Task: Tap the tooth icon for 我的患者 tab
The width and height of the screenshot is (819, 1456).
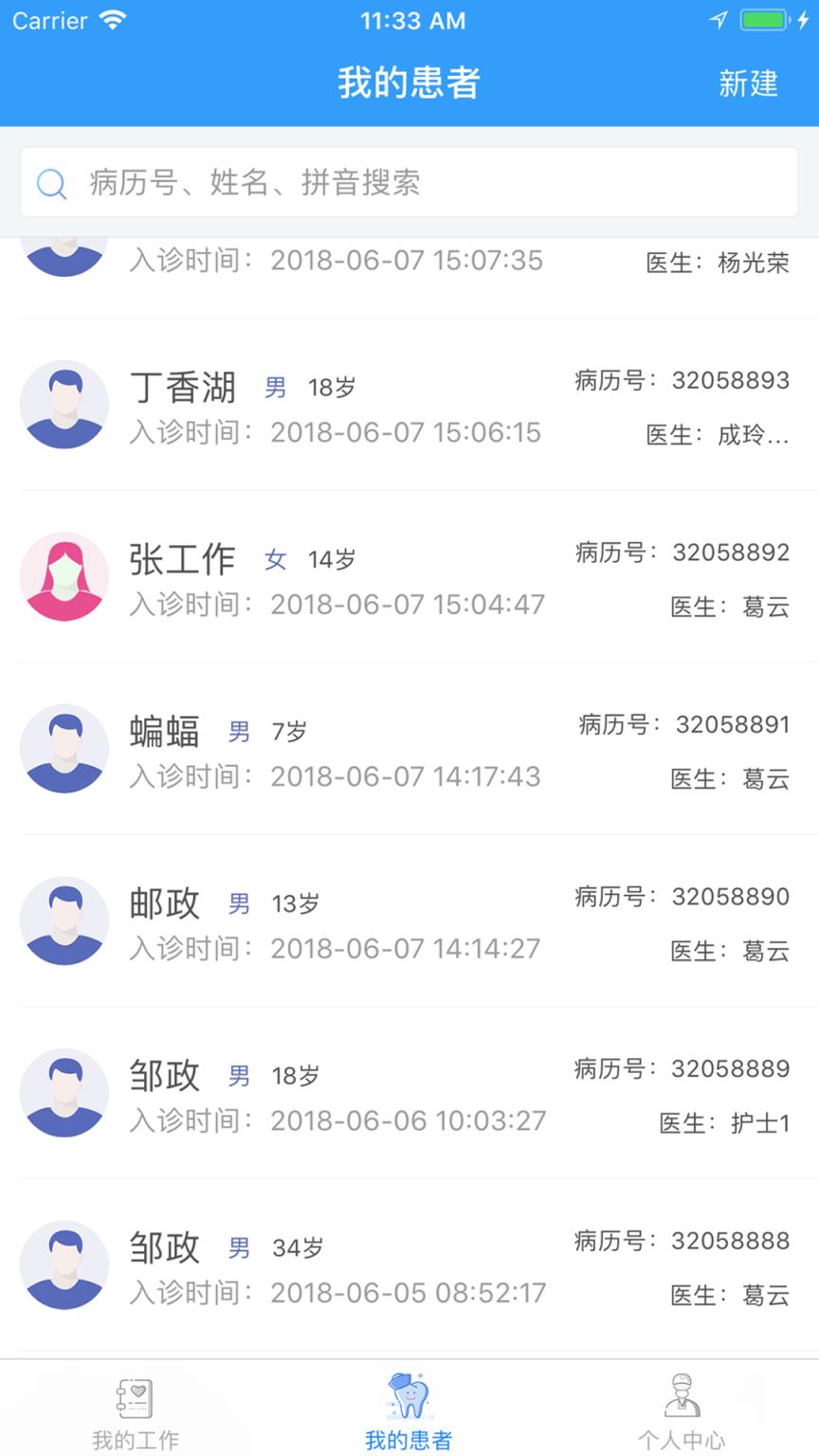Action: pos(408,1393)
